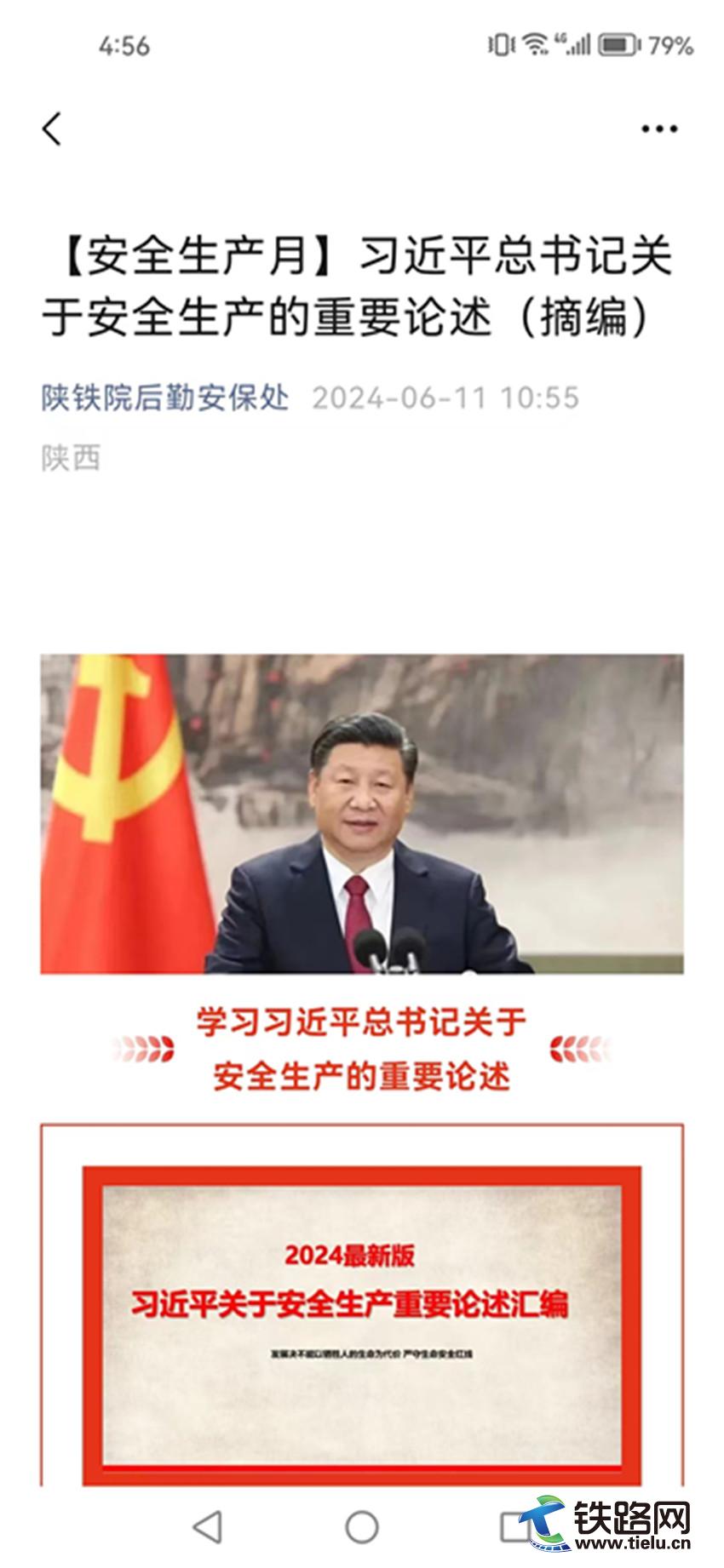Tap the system home circle button

click(362, 1526)
